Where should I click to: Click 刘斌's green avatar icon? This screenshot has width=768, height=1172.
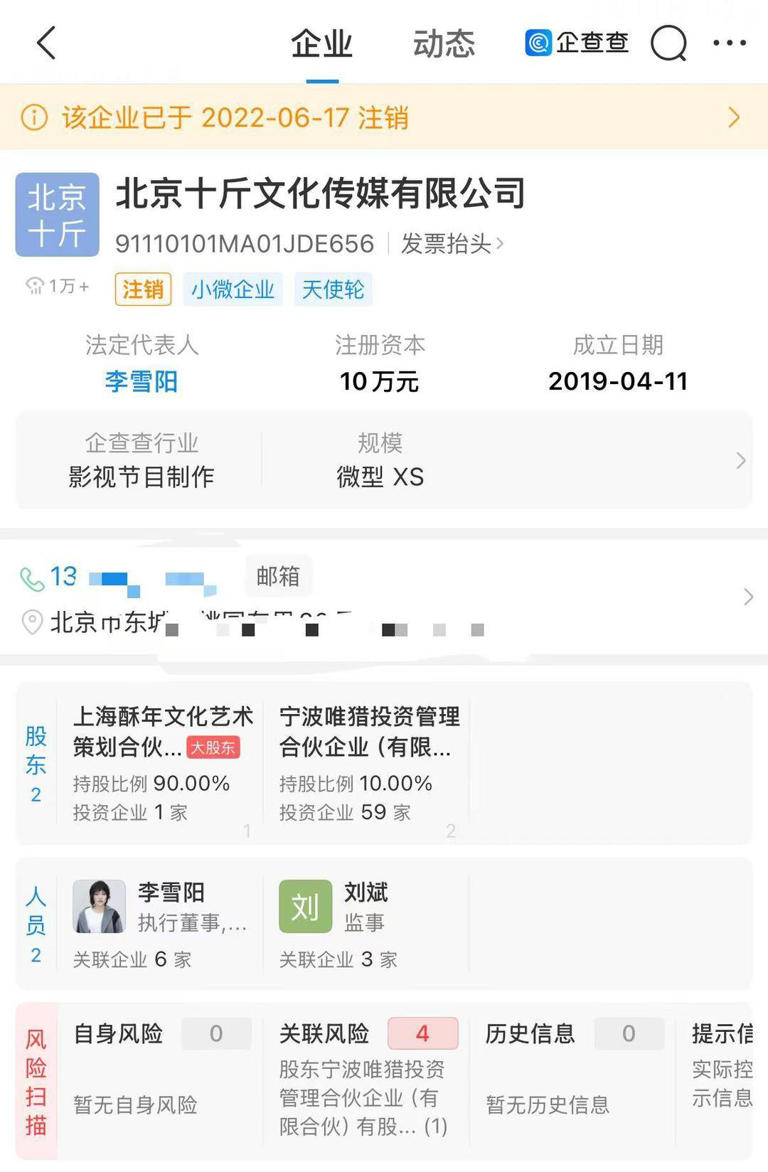click(304, 906)
